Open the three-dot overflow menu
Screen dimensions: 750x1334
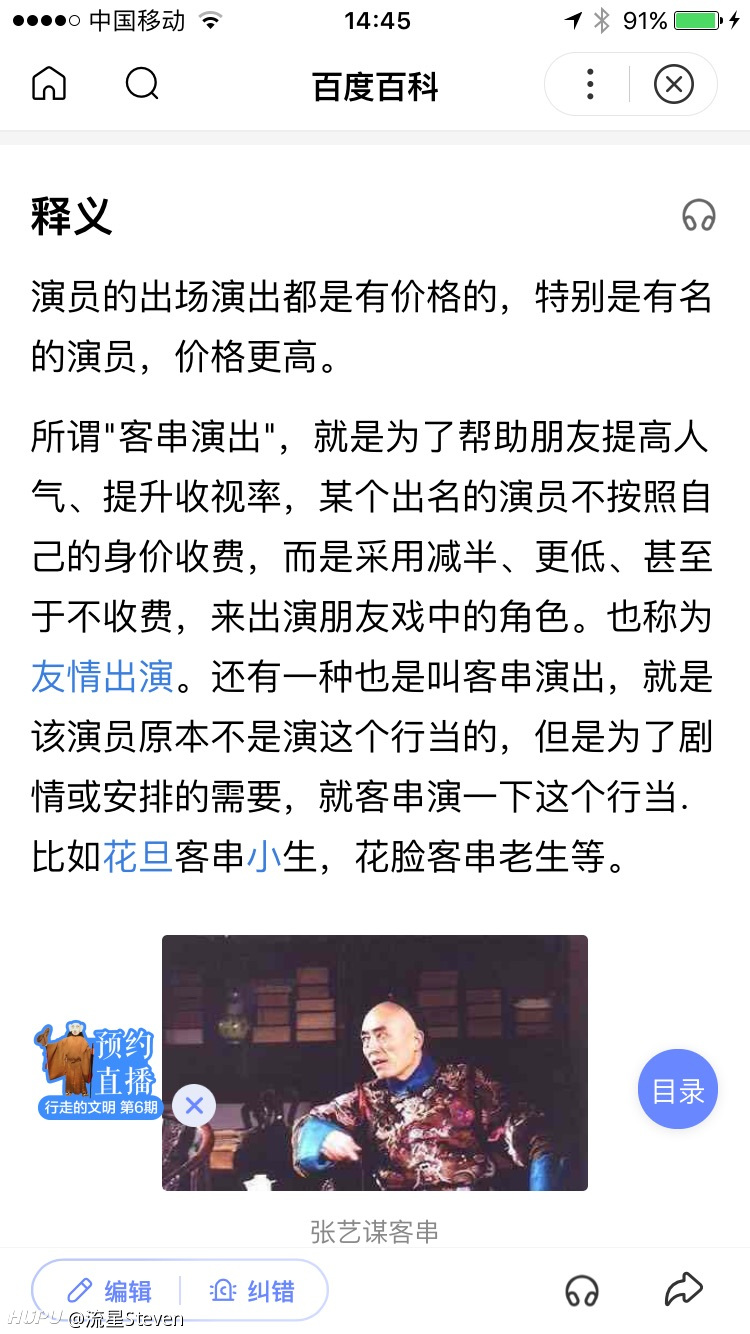590,85
